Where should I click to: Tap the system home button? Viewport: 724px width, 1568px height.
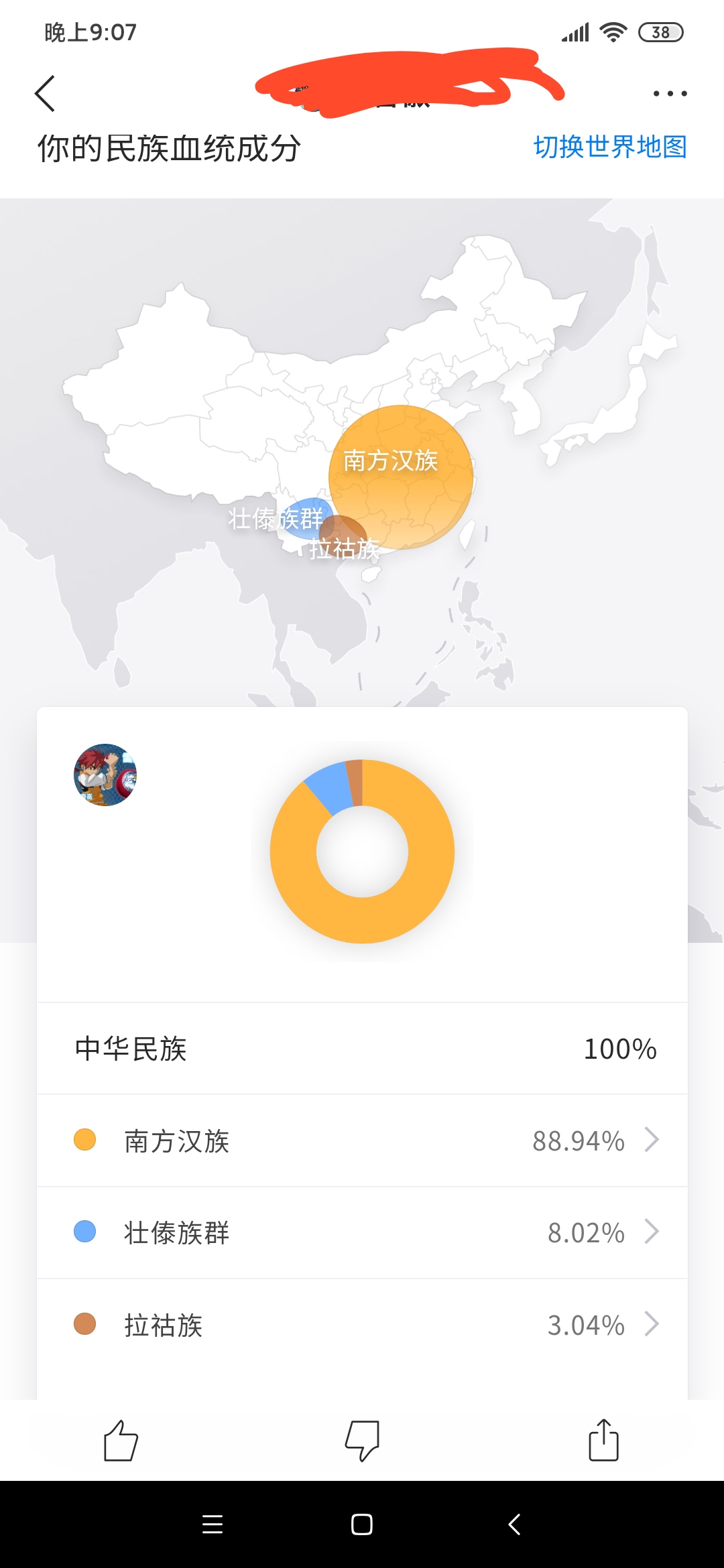point(362,1524)
